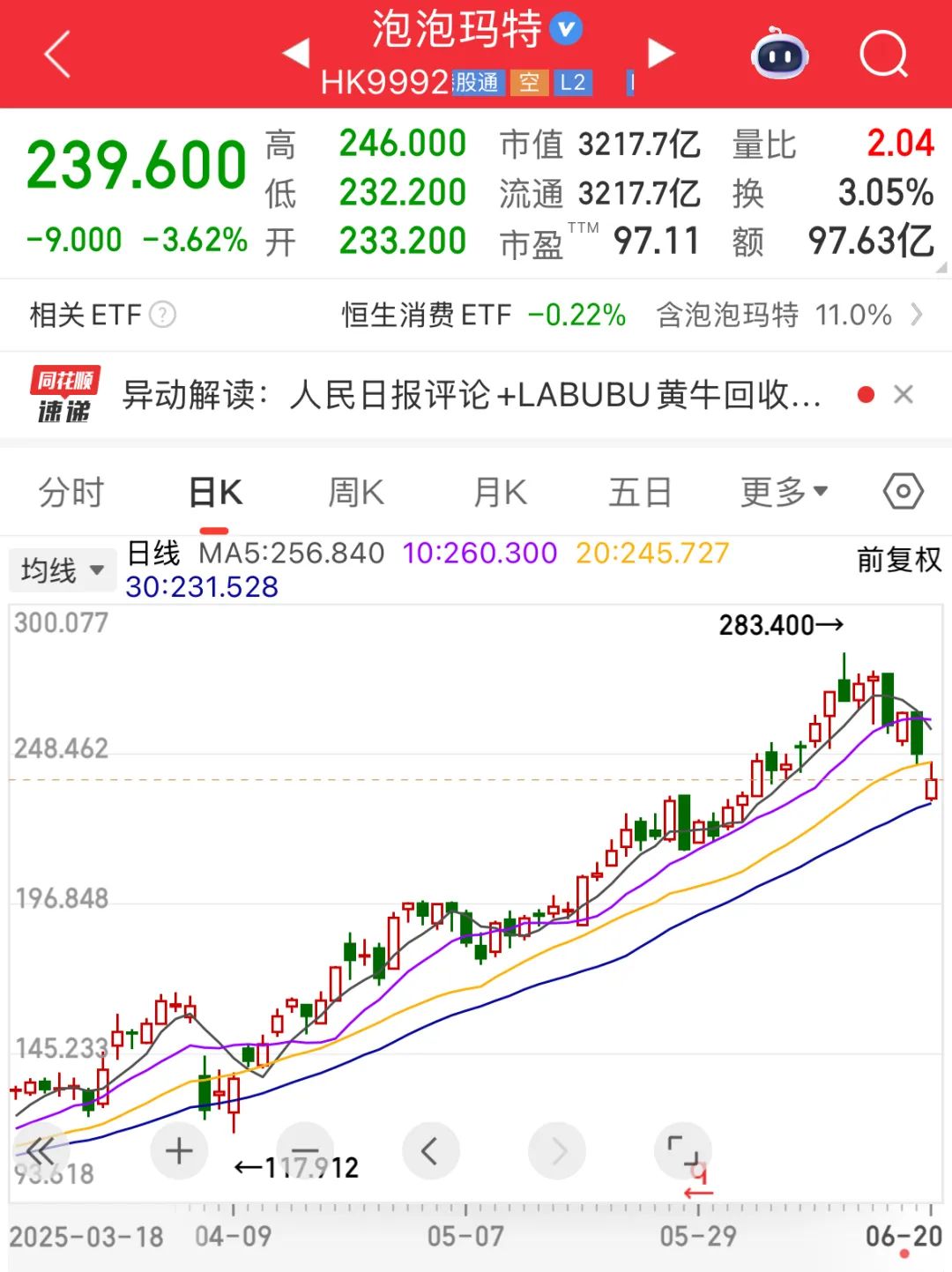The width and height of the screenshot is (952, 1272).
Task: Zoom in the chart with plus button
Action: pyautogui.click(x=179, y=1150)
